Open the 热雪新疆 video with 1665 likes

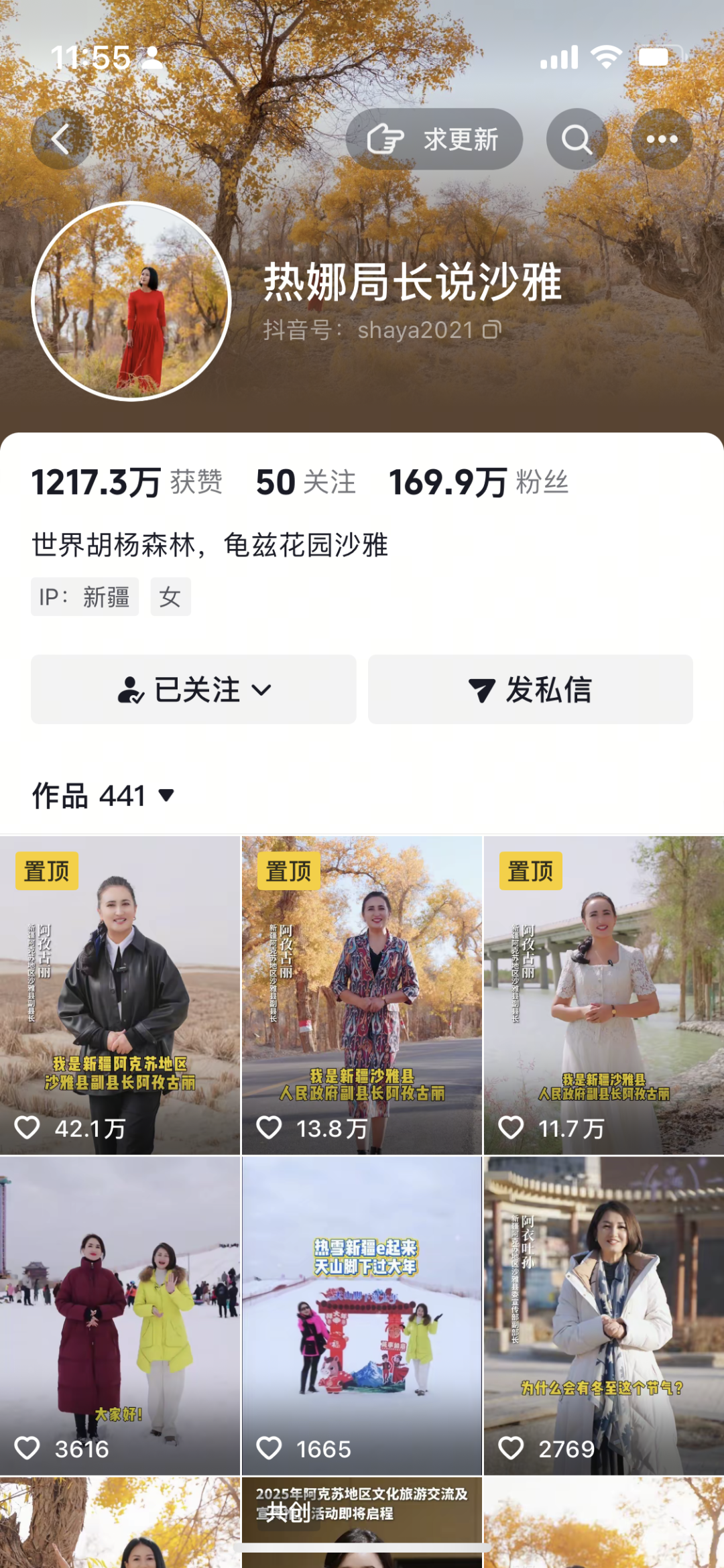click(362, 1315)
